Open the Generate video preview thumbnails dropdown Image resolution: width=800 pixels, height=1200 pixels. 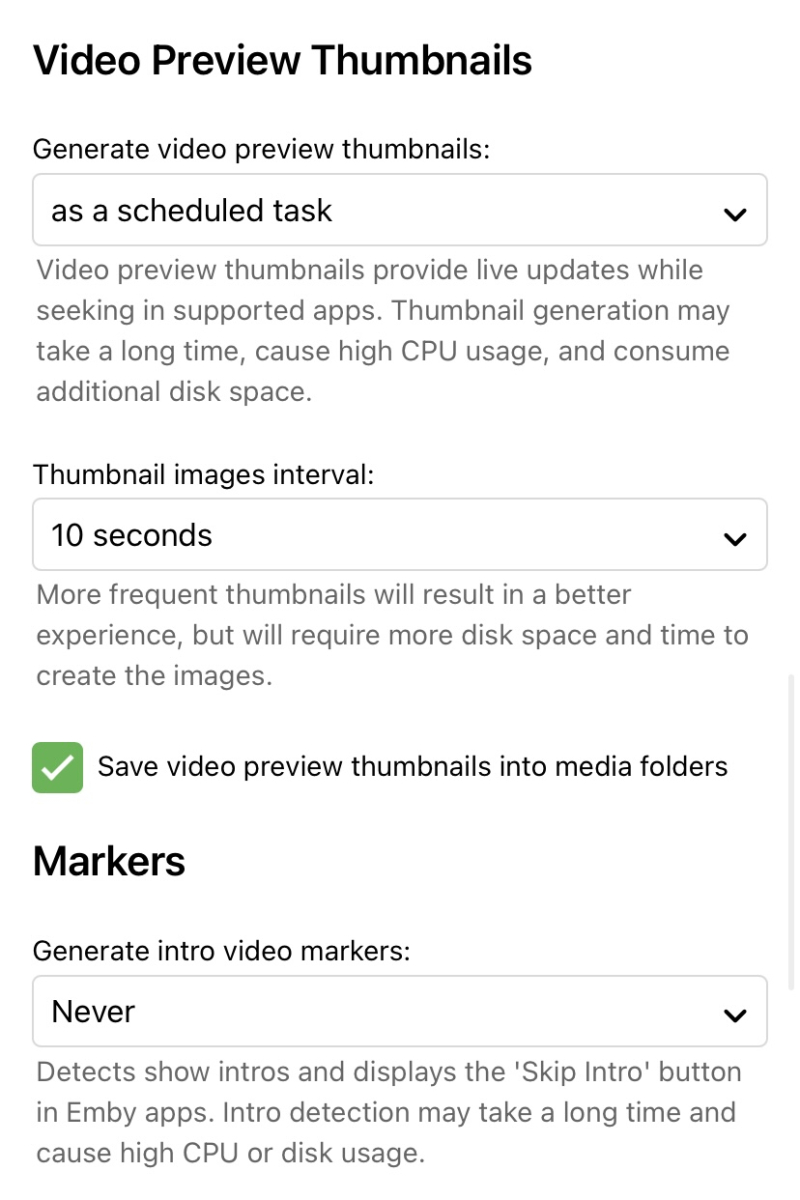coord(399,211)
